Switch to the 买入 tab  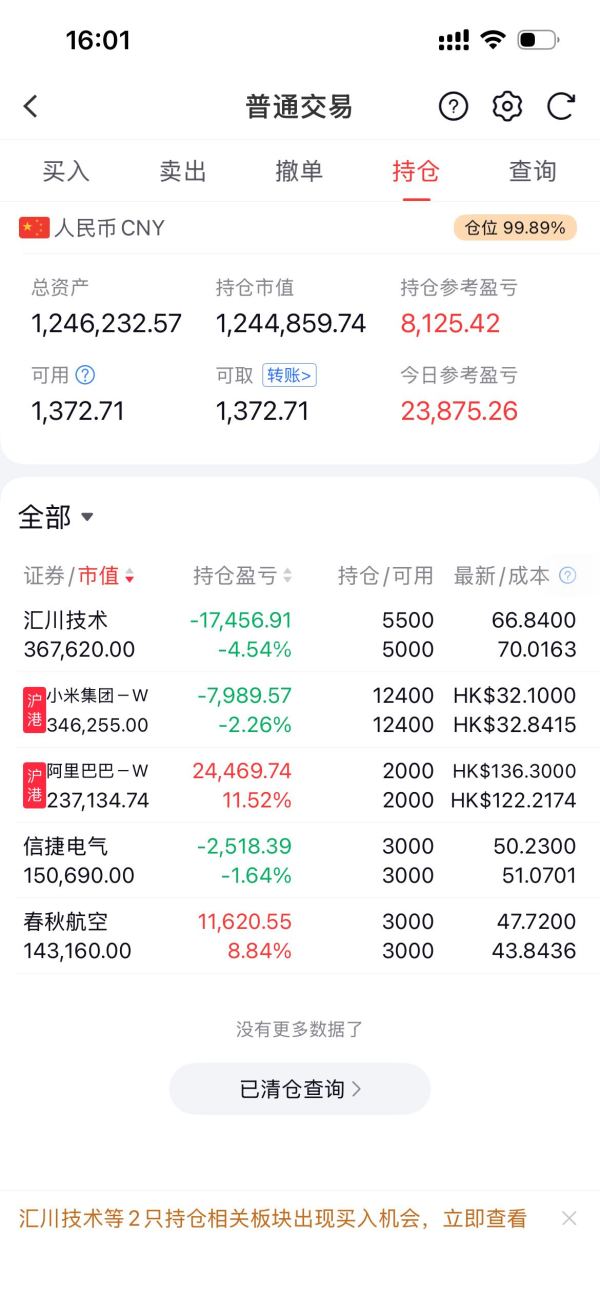[x=66, y=171]
